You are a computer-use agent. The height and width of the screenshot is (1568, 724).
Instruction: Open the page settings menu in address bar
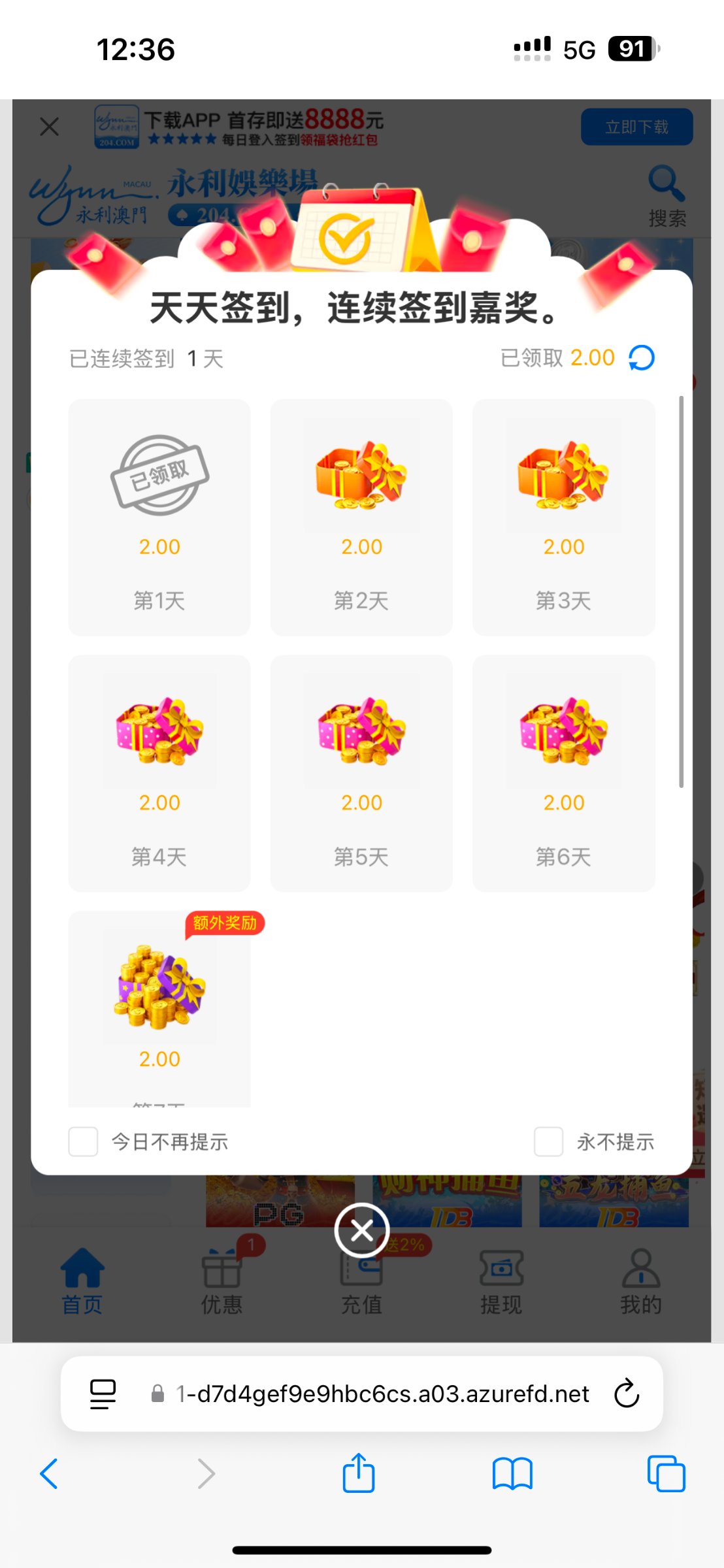103,1394
